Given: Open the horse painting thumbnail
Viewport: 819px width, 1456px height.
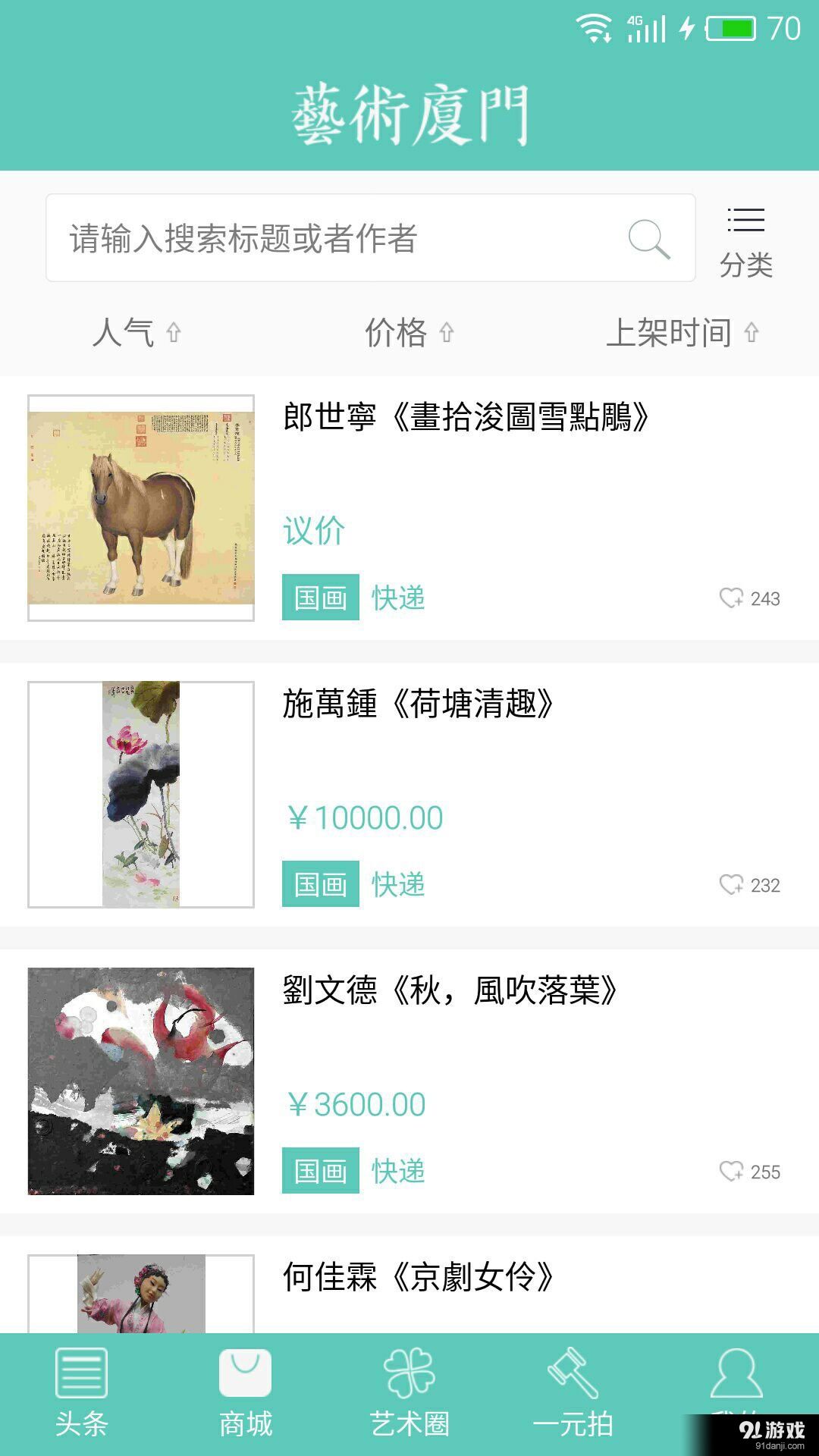Looking at the screenshot, I should pyautogui.click(x=142, y=508).
